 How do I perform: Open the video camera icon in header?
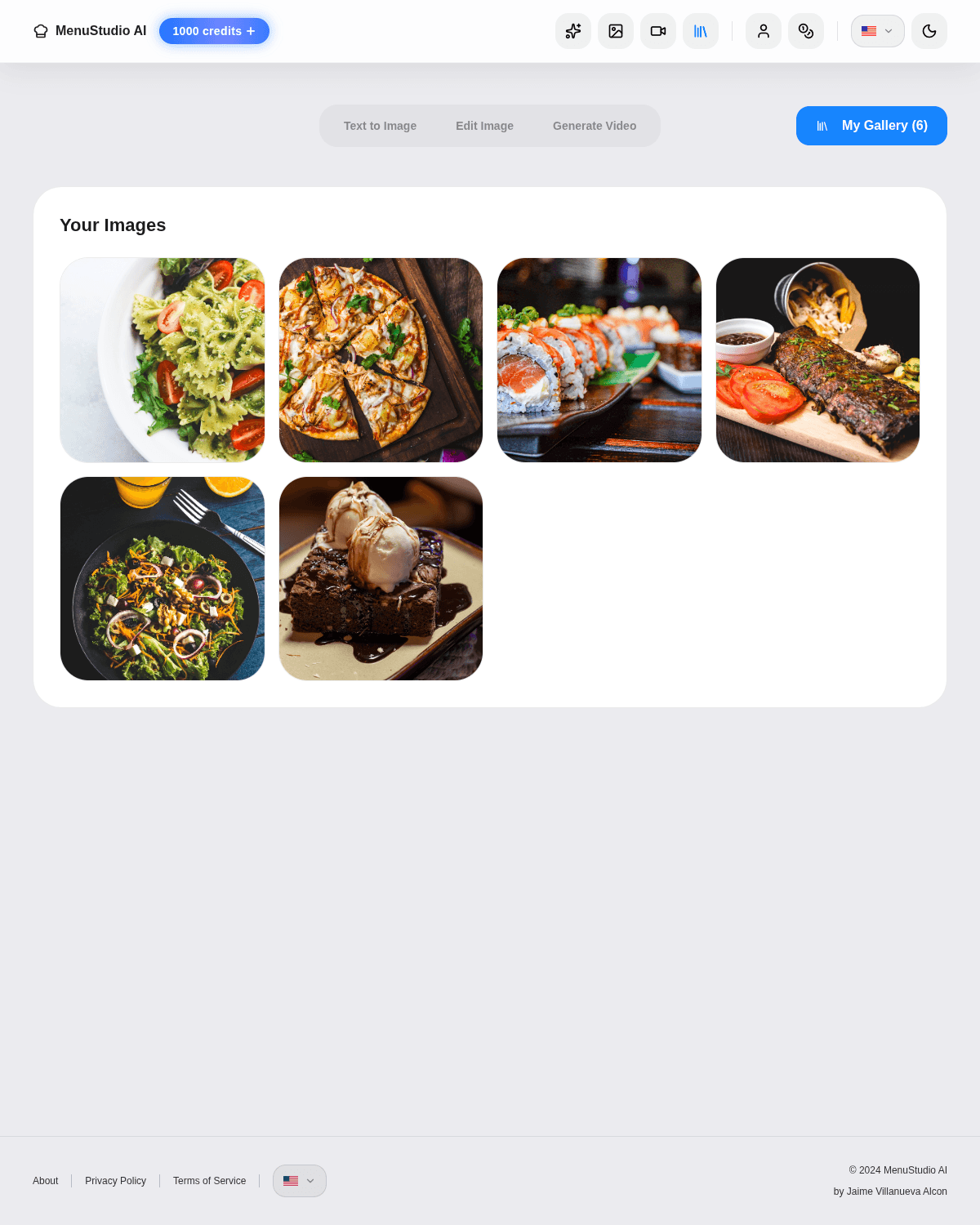[658, 31]
